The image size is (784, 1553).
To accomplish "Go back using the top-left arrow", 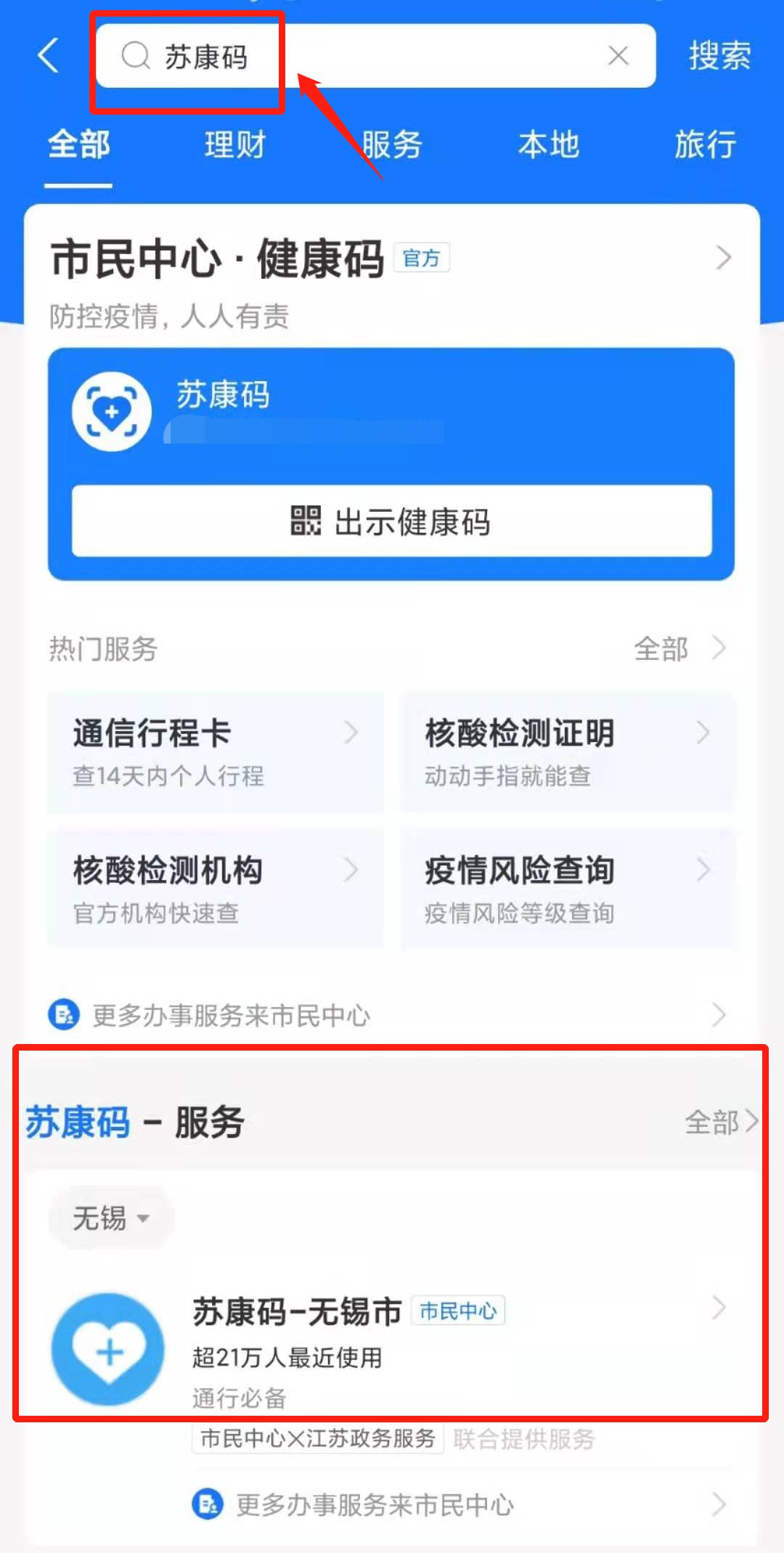I will (x=48, y=56).
